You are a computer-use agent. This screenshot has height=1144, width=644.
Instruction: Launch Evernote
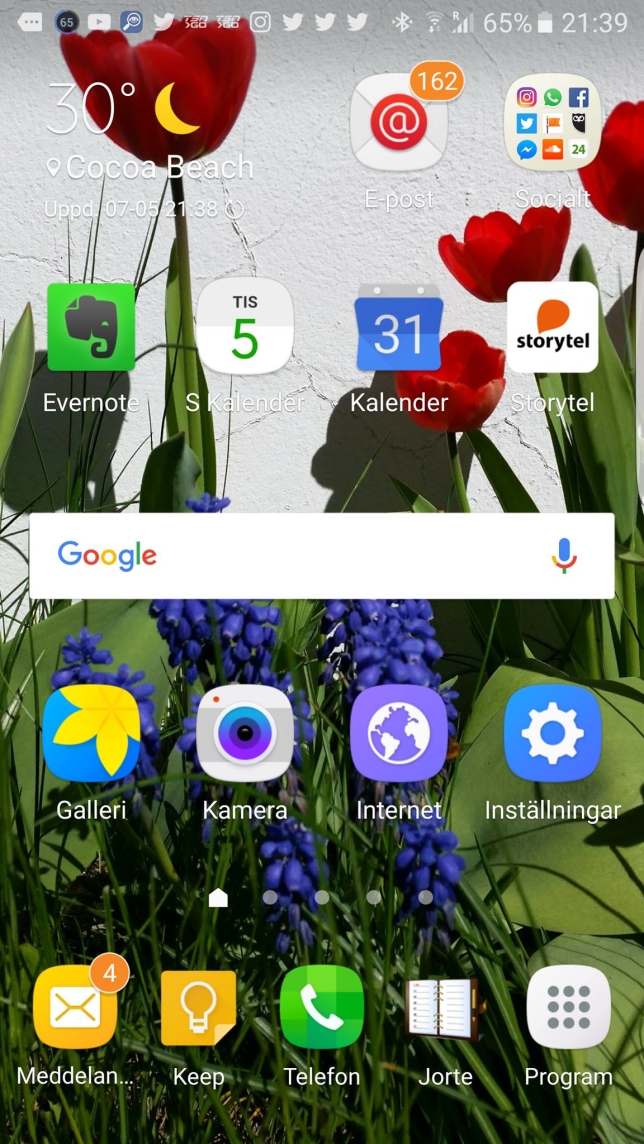(x=91, y=328)
